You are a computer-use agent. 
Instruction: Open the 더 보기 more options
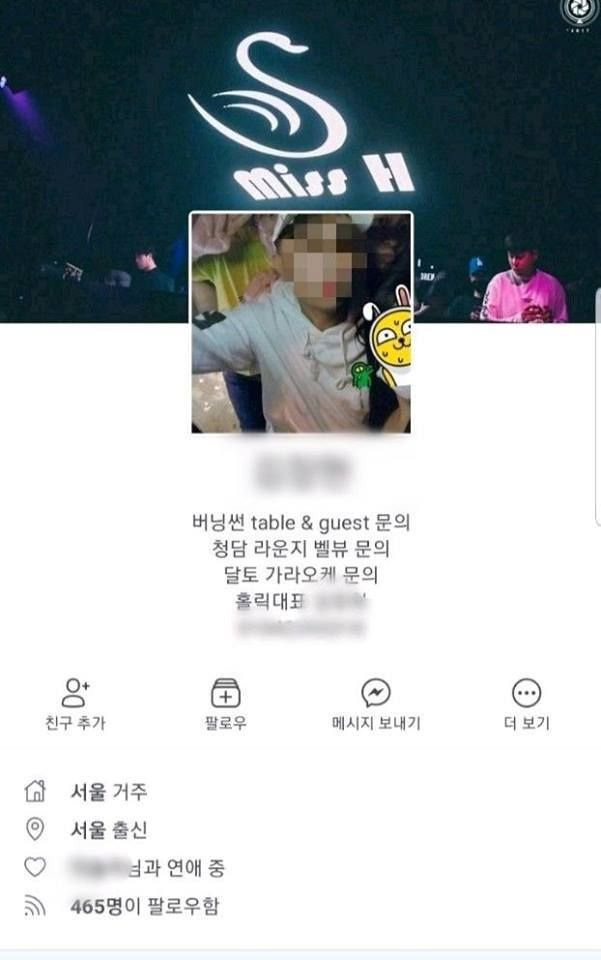tap(526, 704)
